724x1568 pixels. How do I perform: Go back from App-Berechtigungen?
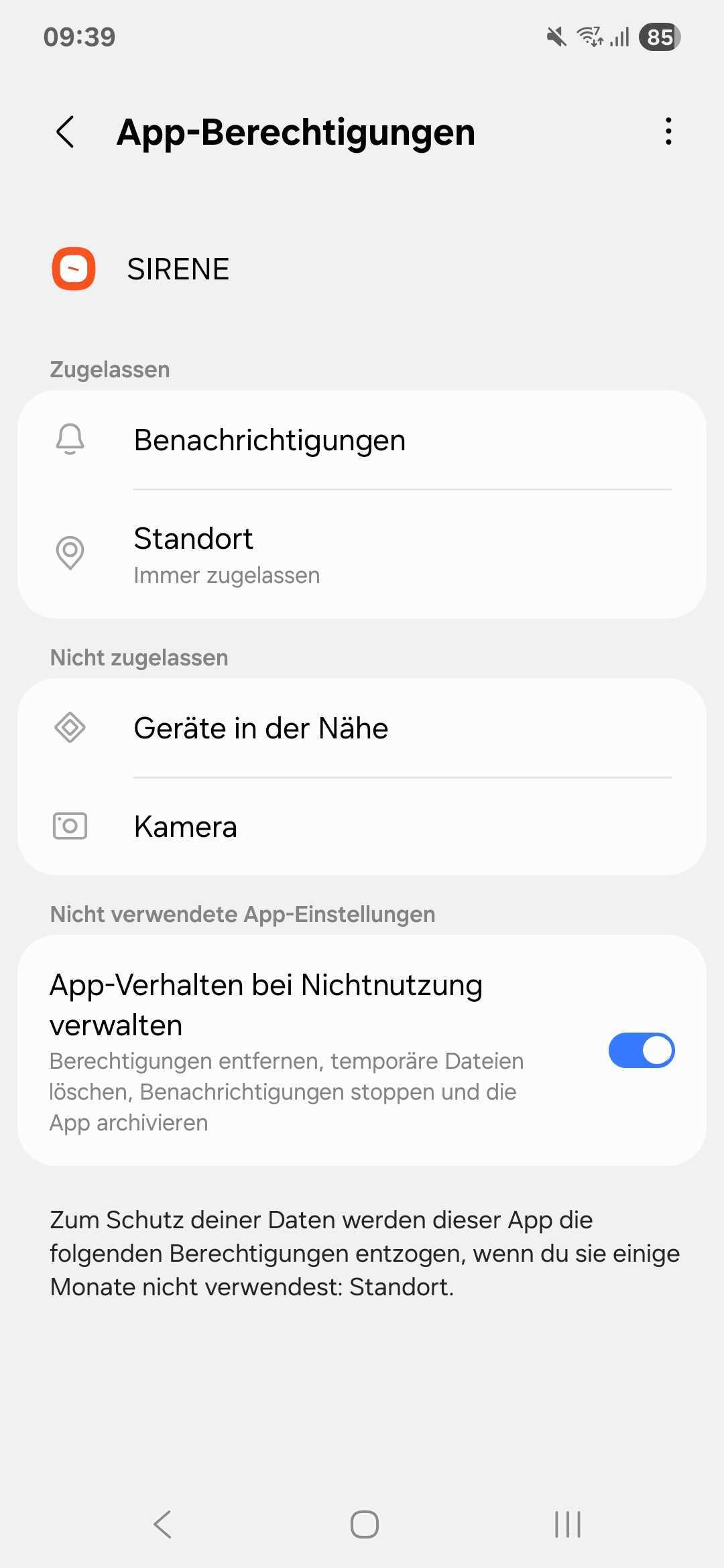[x=65, y=131]
